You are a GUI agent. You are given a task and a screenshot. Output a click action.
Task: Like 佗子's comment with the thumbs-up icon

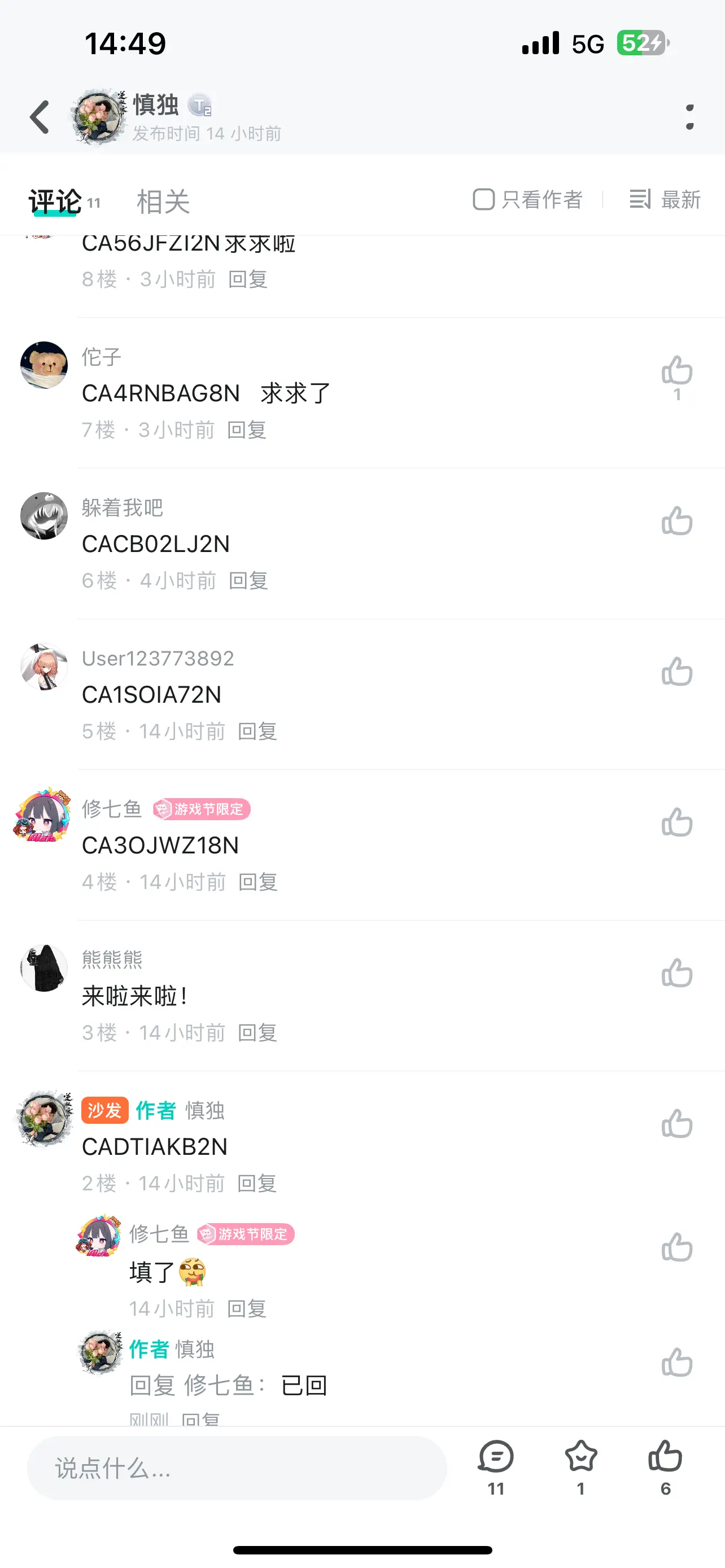(x=677, y=371)
